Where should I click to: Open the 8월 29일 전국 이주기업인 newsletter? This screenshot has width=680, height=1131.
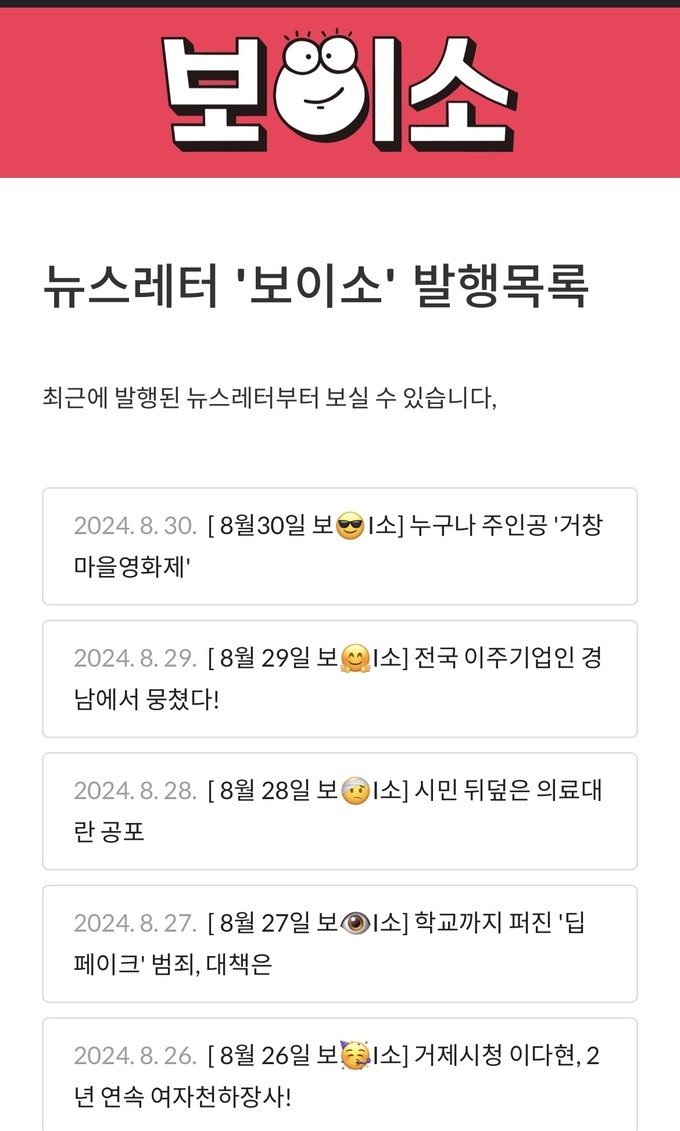click(x=340, y=679)
